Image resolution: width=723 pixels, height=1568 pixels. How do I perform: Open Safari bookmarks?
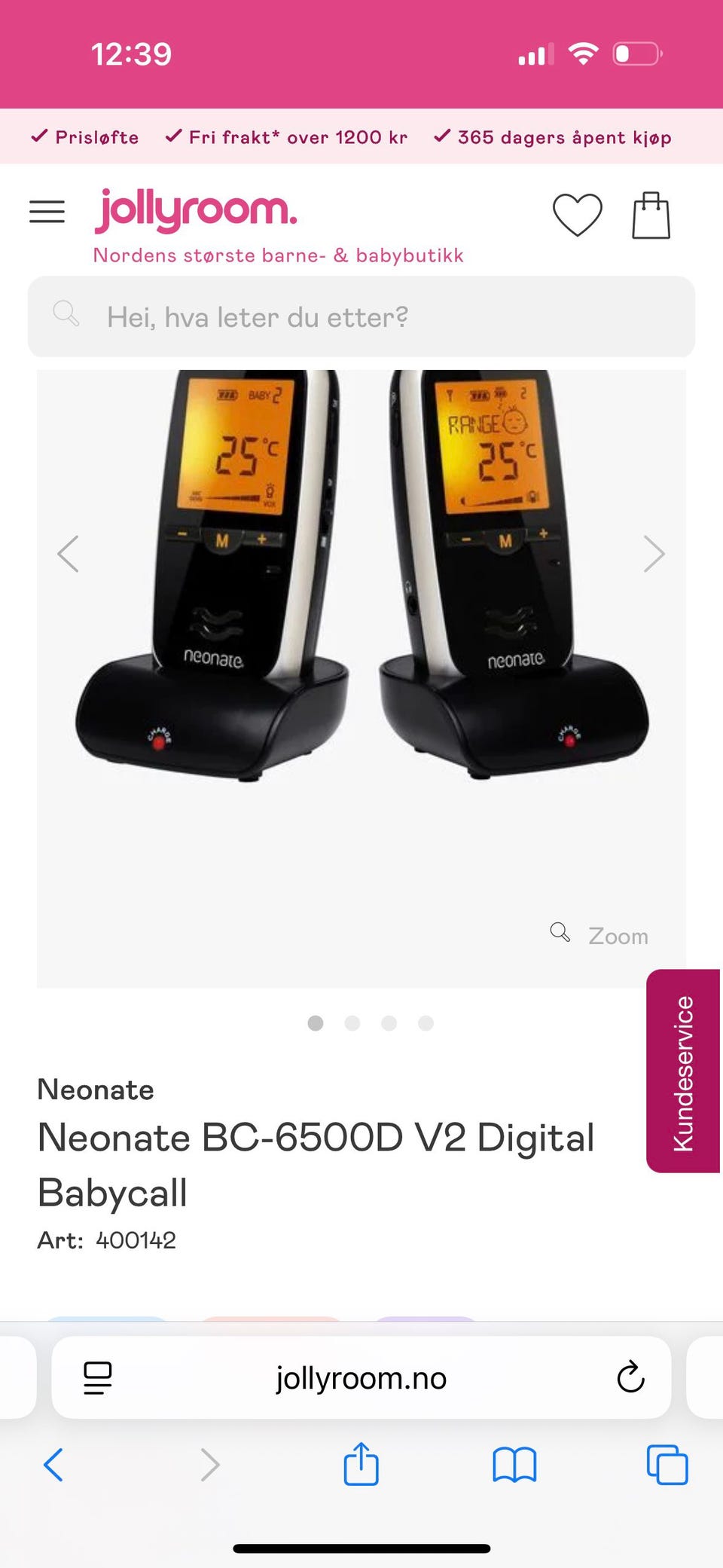pos(514,1465)
